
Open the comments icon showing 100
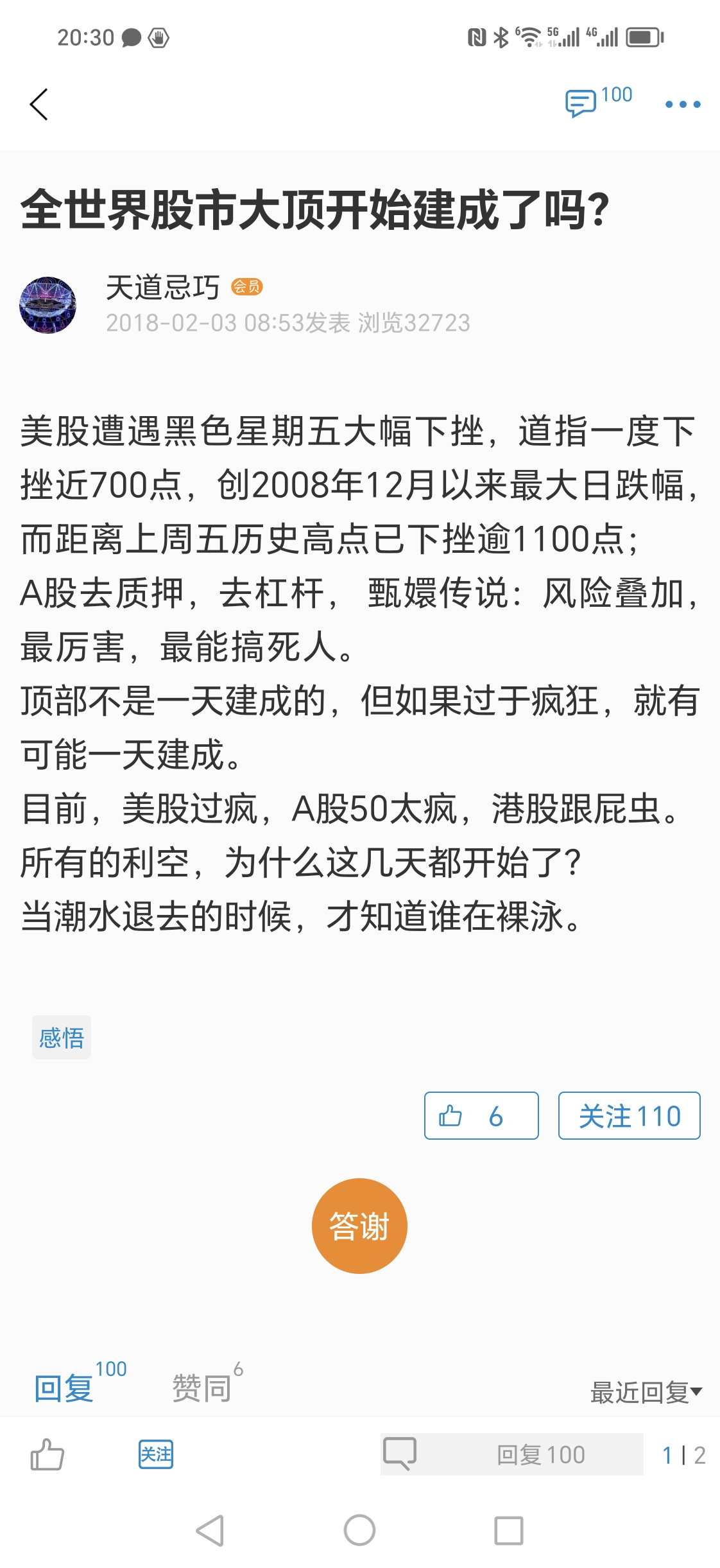[x=597, y=101]
